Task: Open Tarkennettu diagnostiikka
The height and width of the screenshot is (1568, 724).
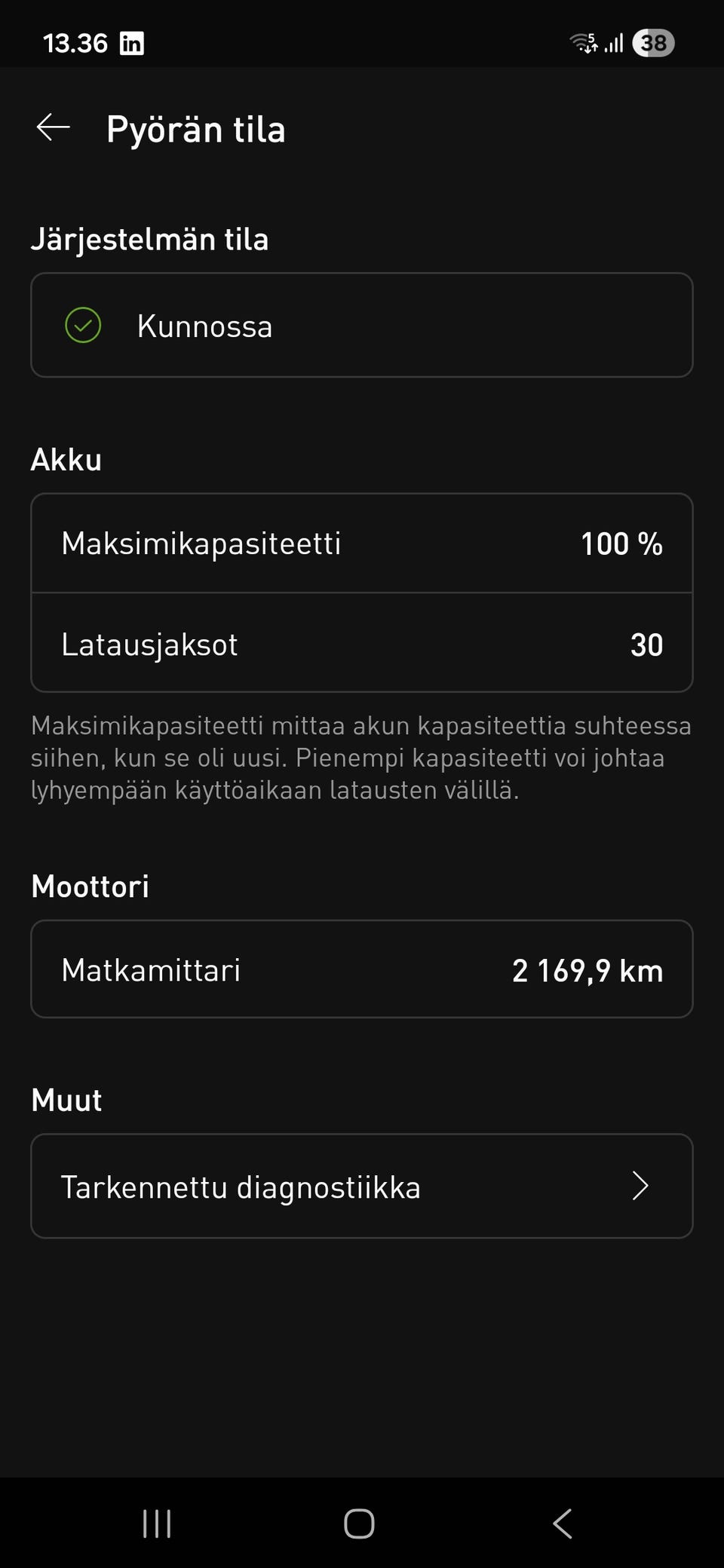Action: (361, 1187)
